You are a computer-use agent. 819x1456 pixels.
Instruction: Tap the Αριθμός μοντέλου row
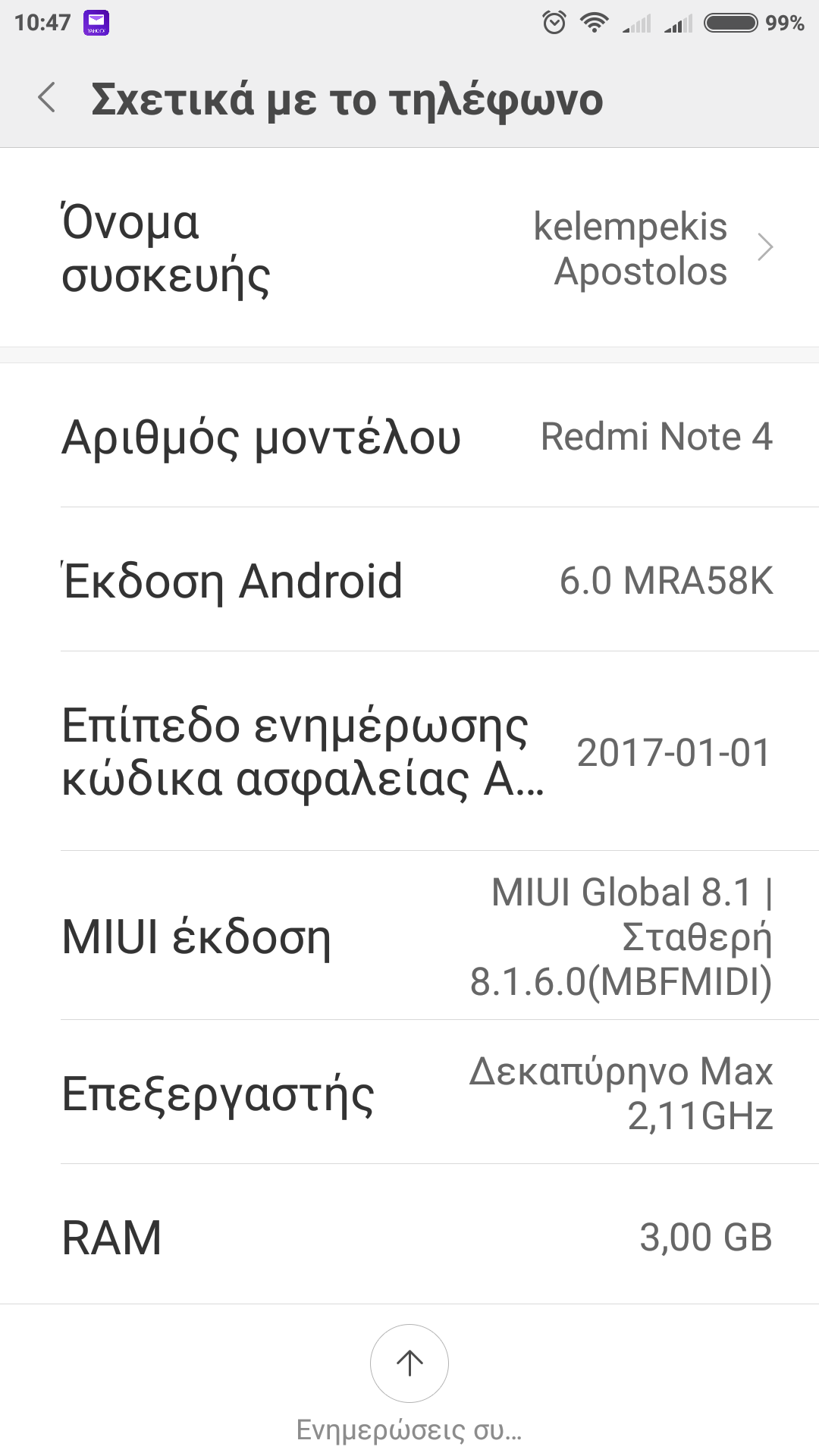point(409,437)
